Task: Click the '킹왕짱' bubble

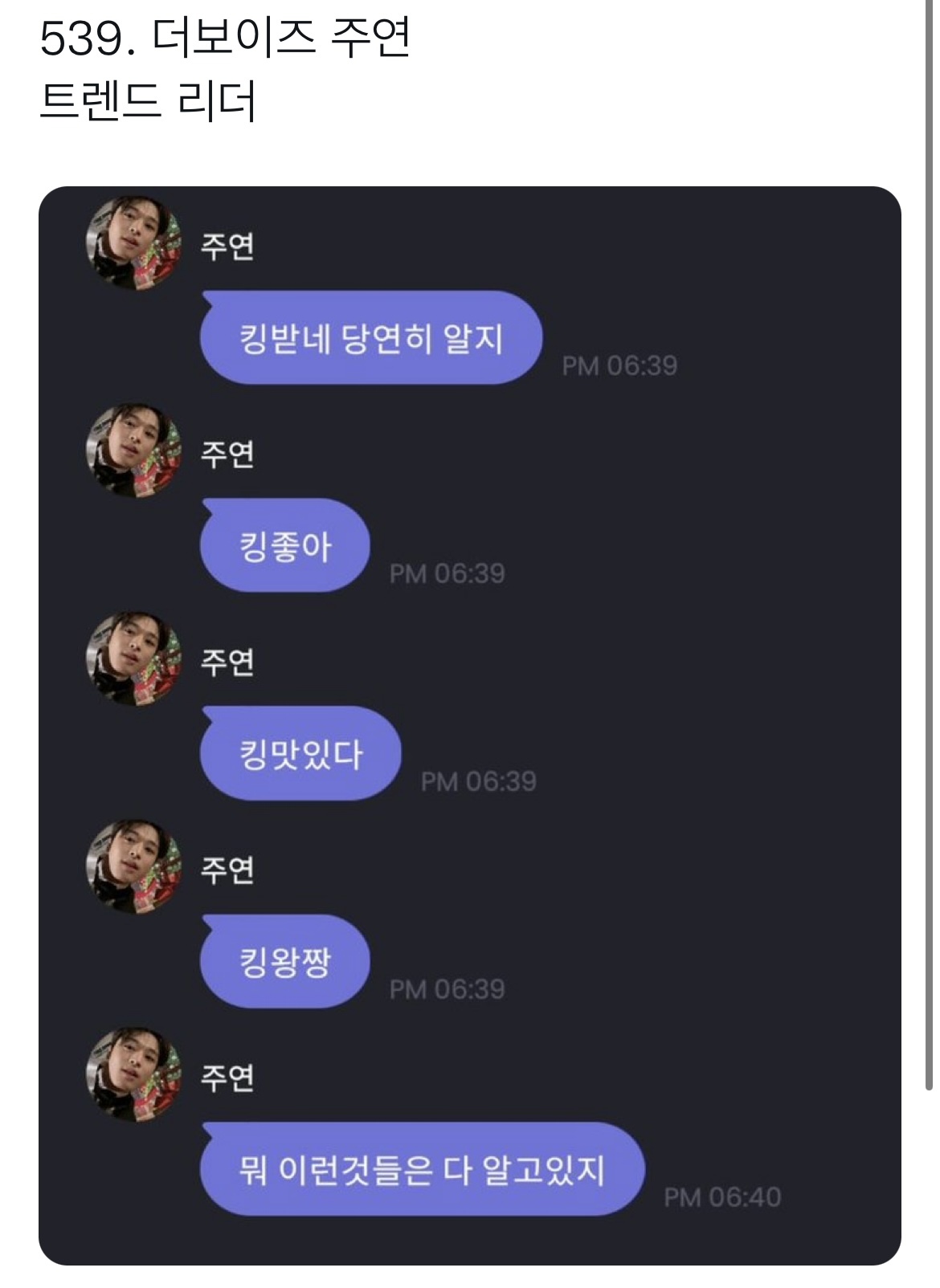Action: point(287,960)
